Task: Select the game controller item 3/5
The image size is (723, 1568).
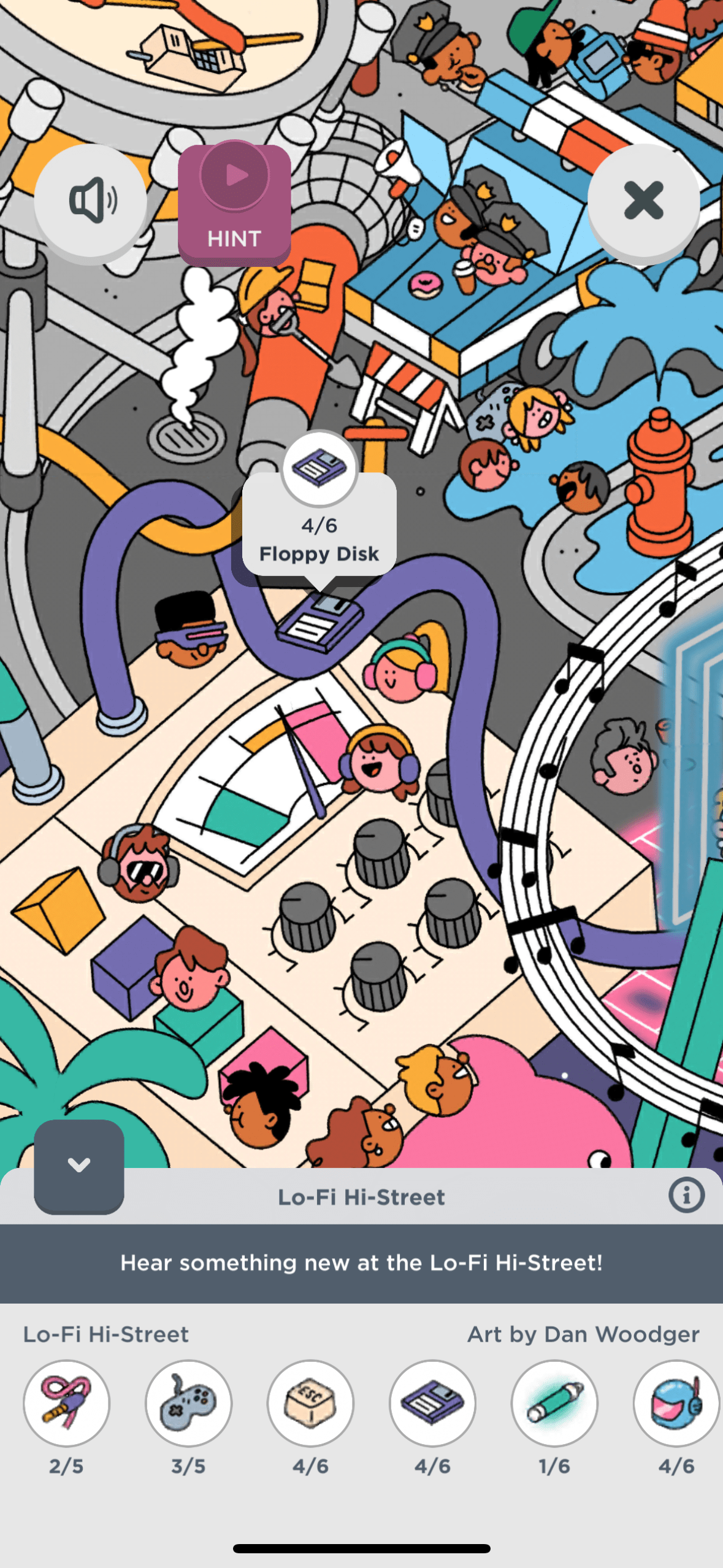Action: click(x=188, y=1402)
